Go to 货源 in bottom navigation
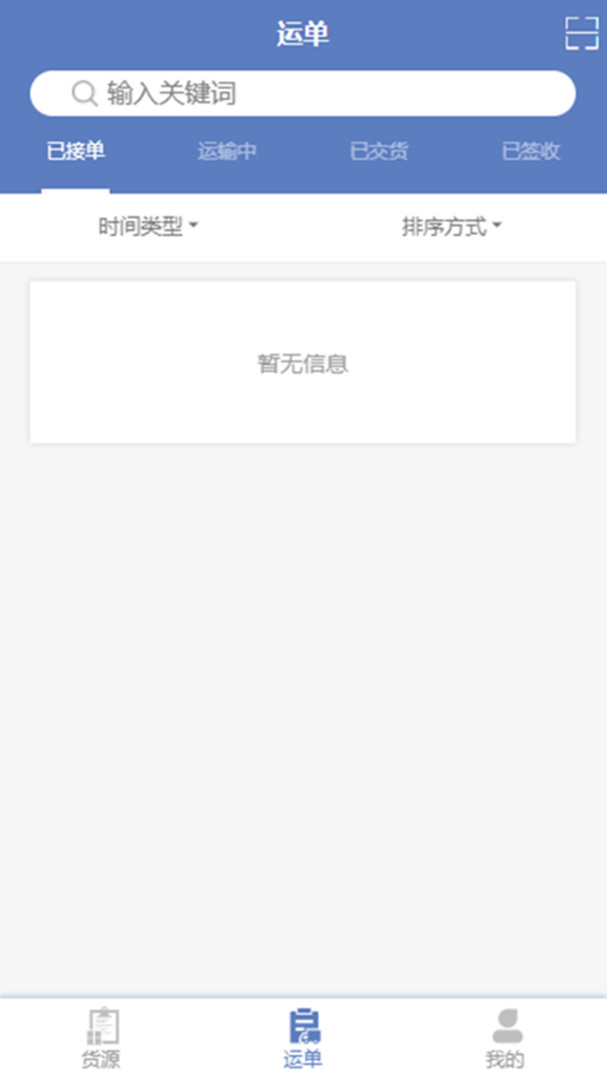This screenshot has height=1080, width=607. (101, 1038)
